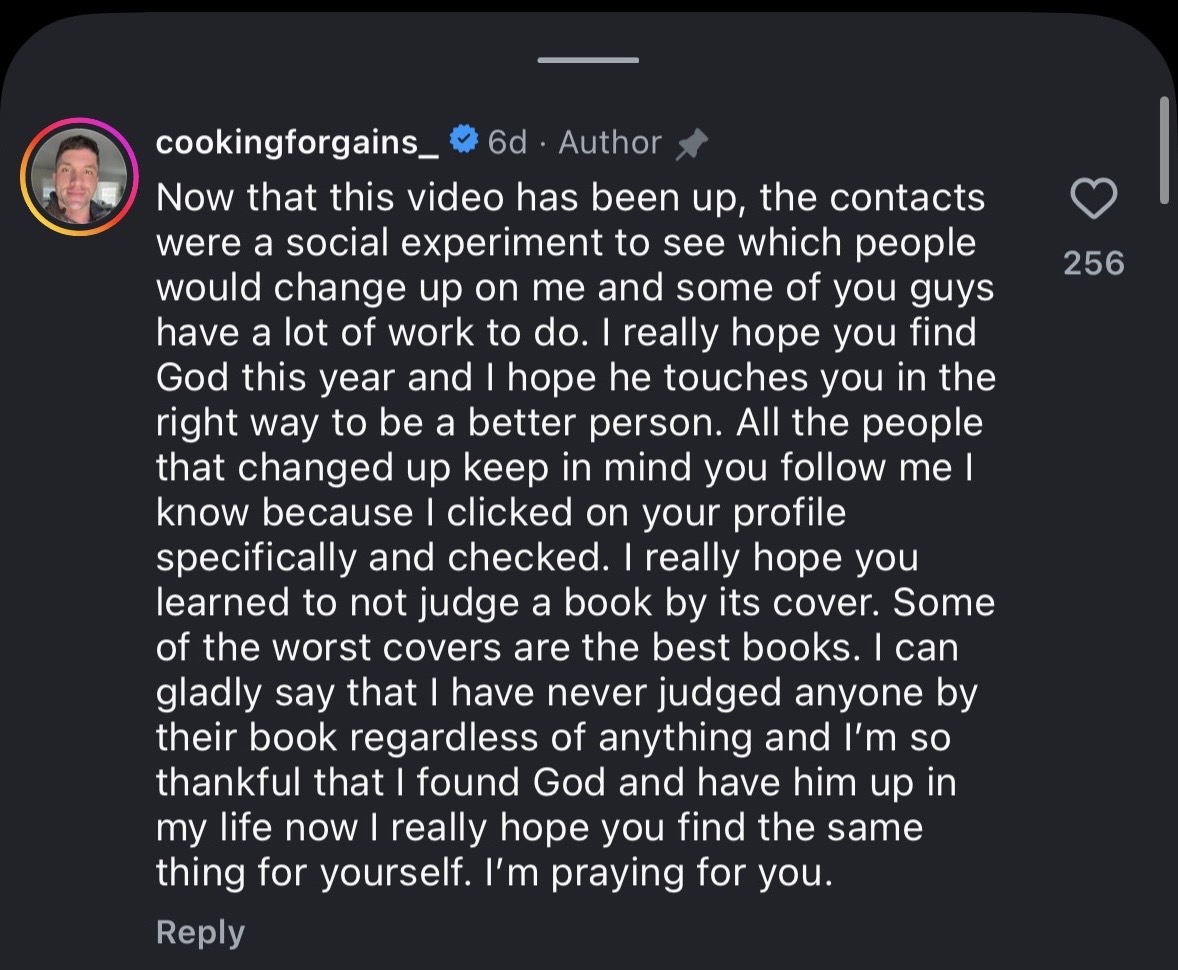Viewport: 1178px width, 970px height.
Task: Open the cookingforgains_ username link
Action: [296, 143]
